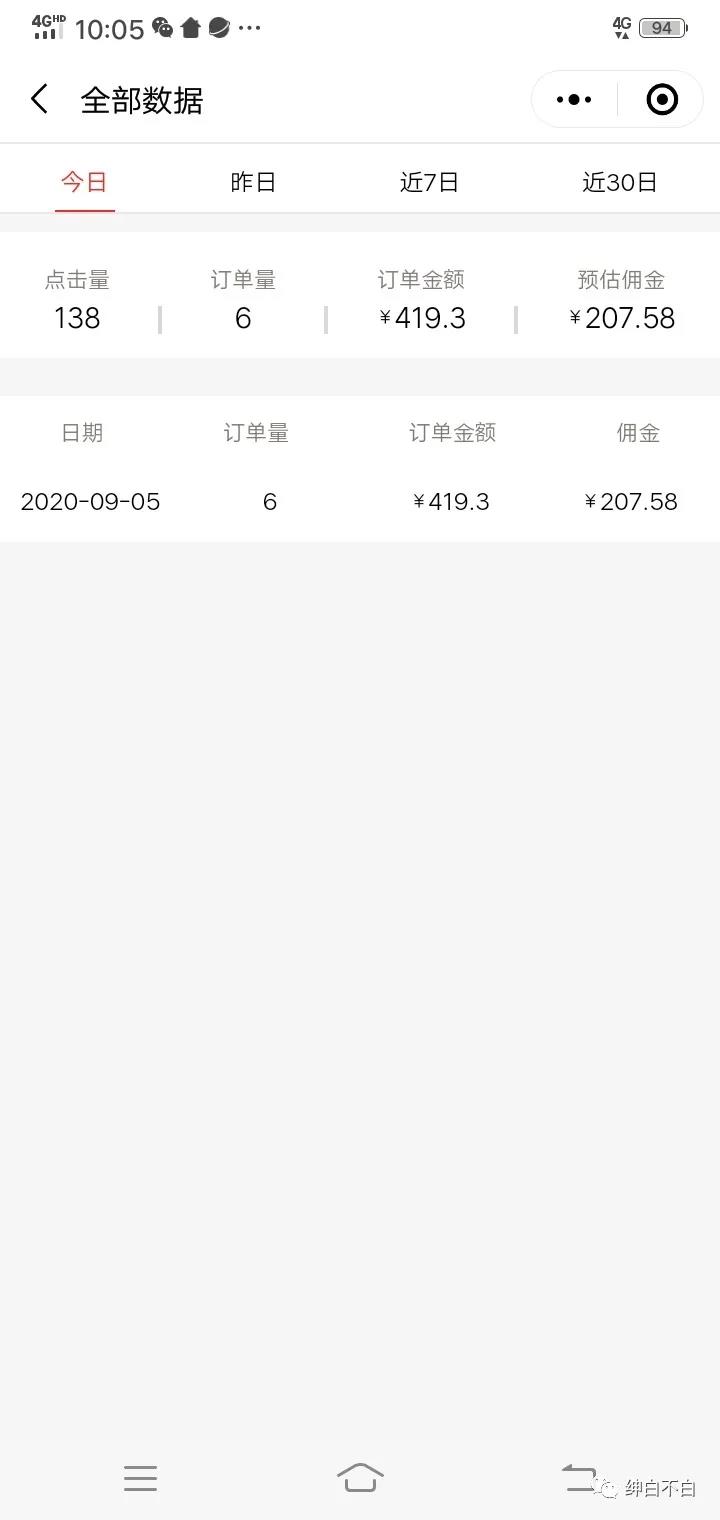Tap the estimated commission ¥207.58
Image resolution: width=720 pixels, height=1520 pixels.
(622, 318)
